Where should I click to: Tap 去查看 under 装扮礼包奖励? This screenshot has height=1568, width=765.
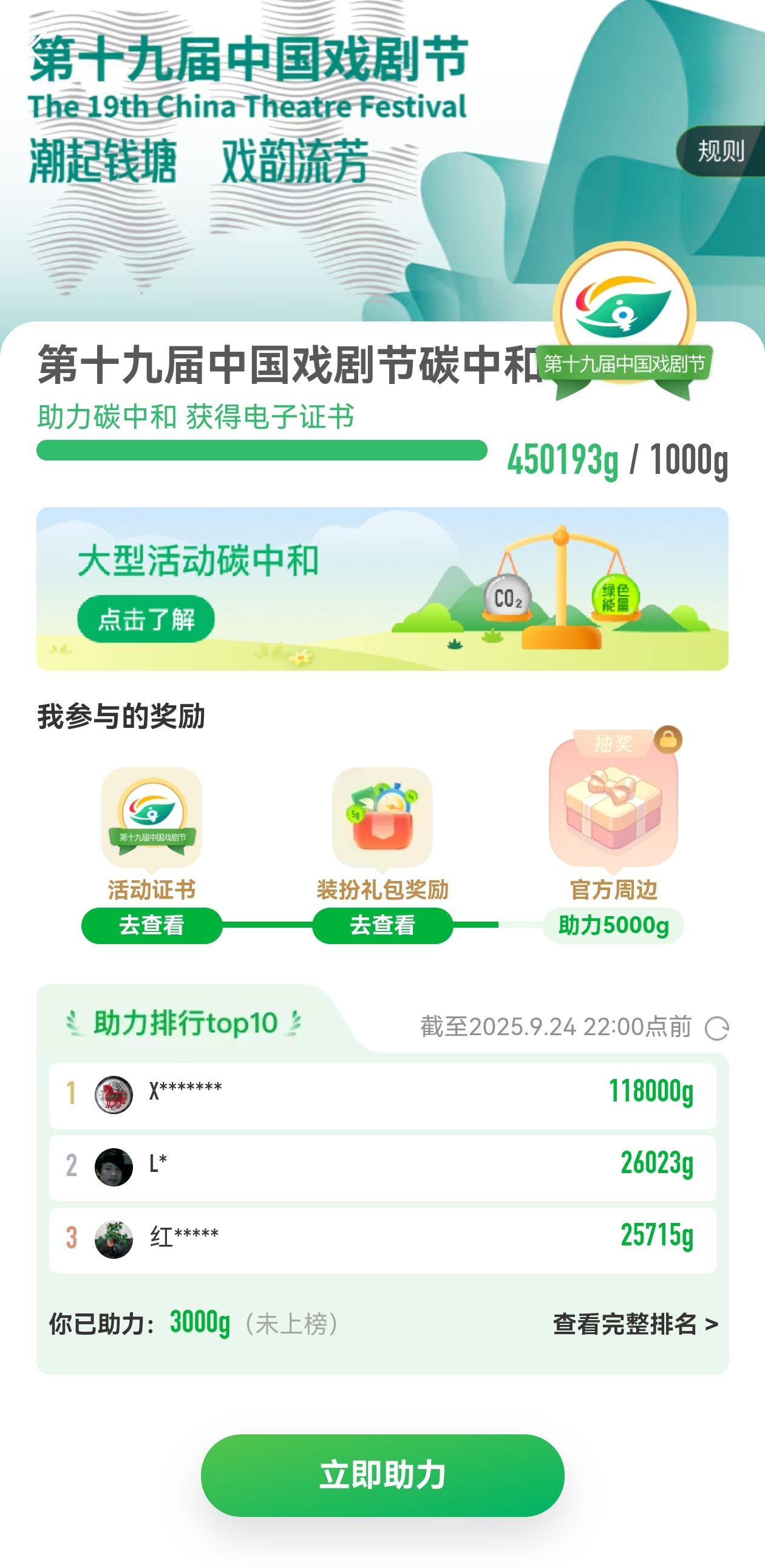coord(382,925)
